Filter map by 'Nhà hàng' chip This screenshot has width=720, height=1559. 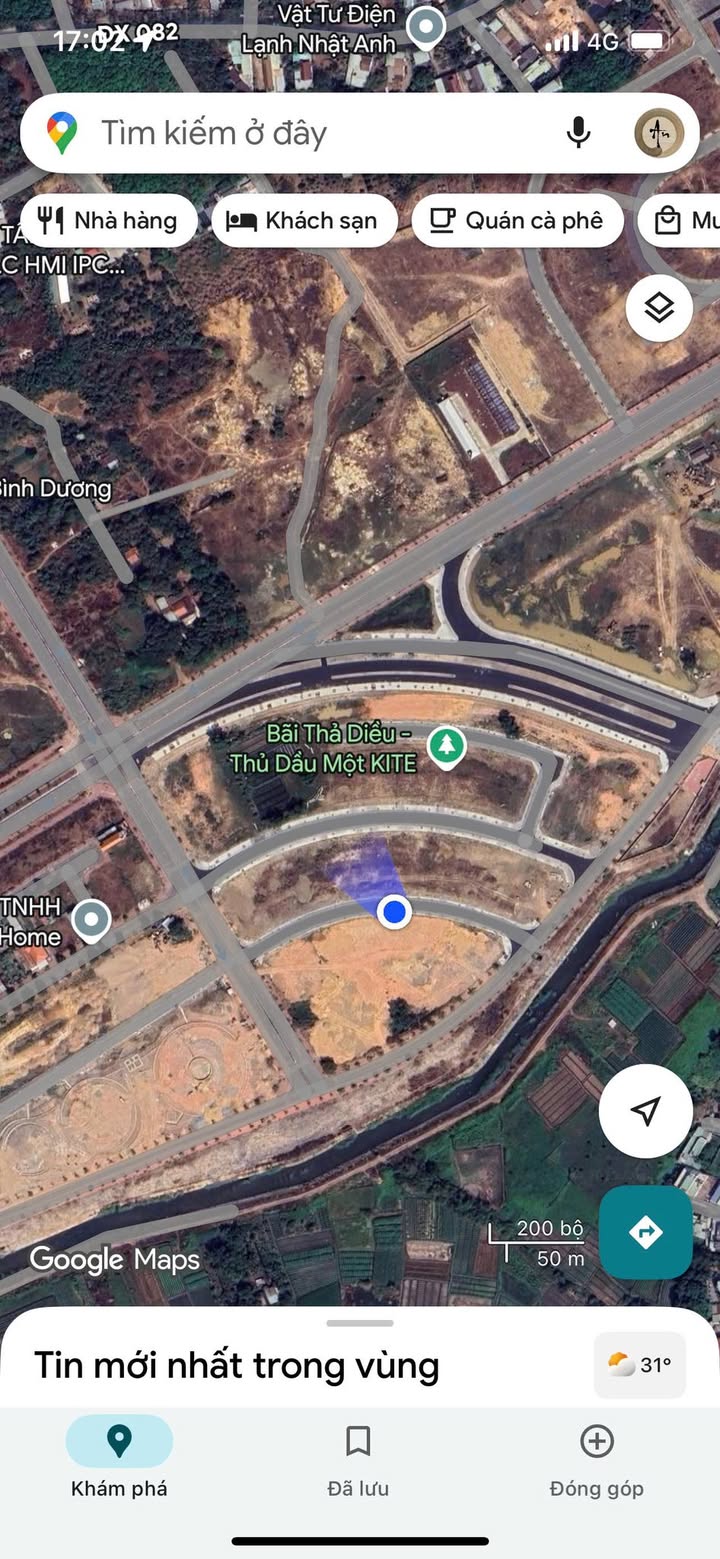point(108,221)
